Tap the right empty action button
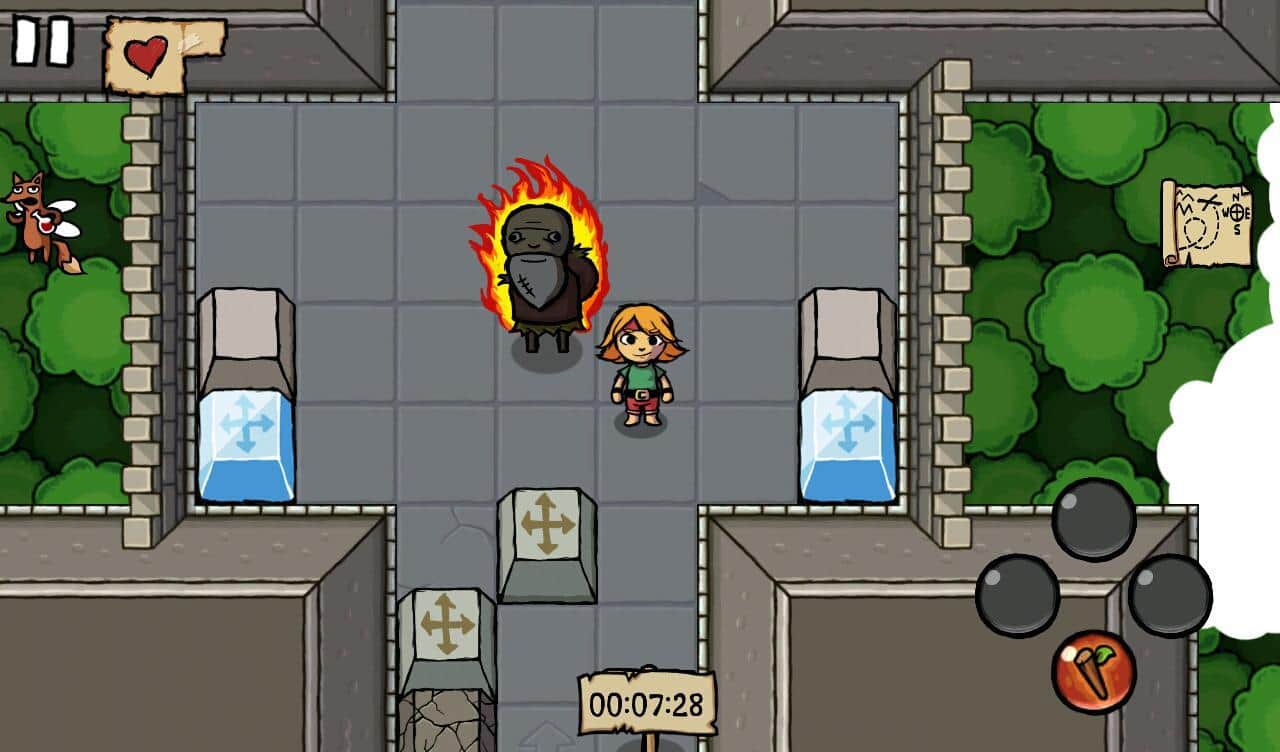The width and height of the screenshot is (1280, 752). [1170, 595]
